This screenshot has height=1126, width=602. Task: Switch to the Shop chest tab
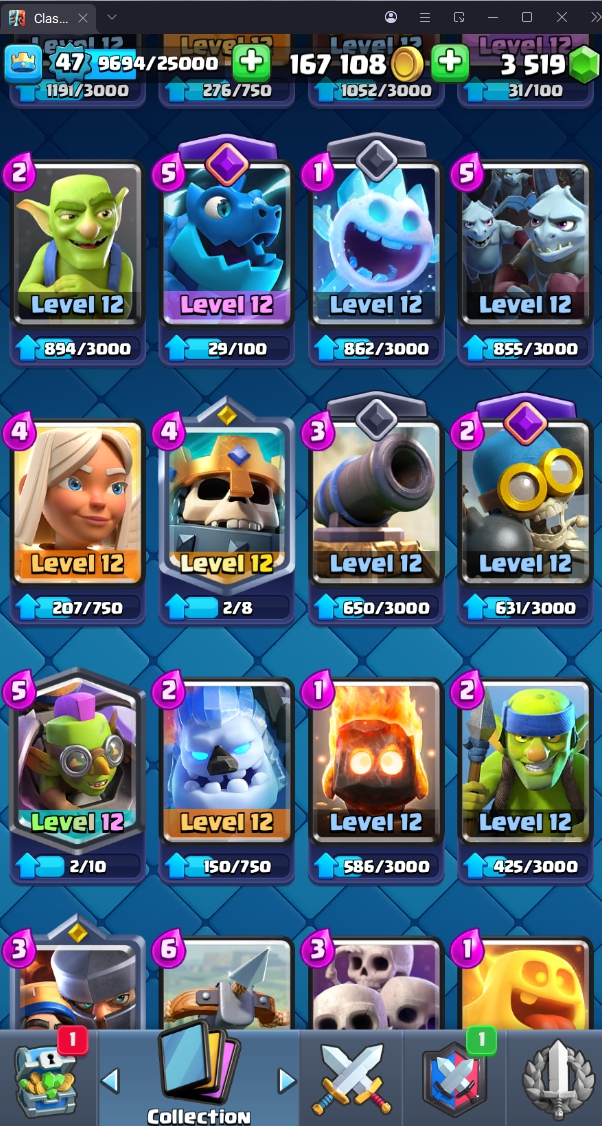click(45, 1078)
